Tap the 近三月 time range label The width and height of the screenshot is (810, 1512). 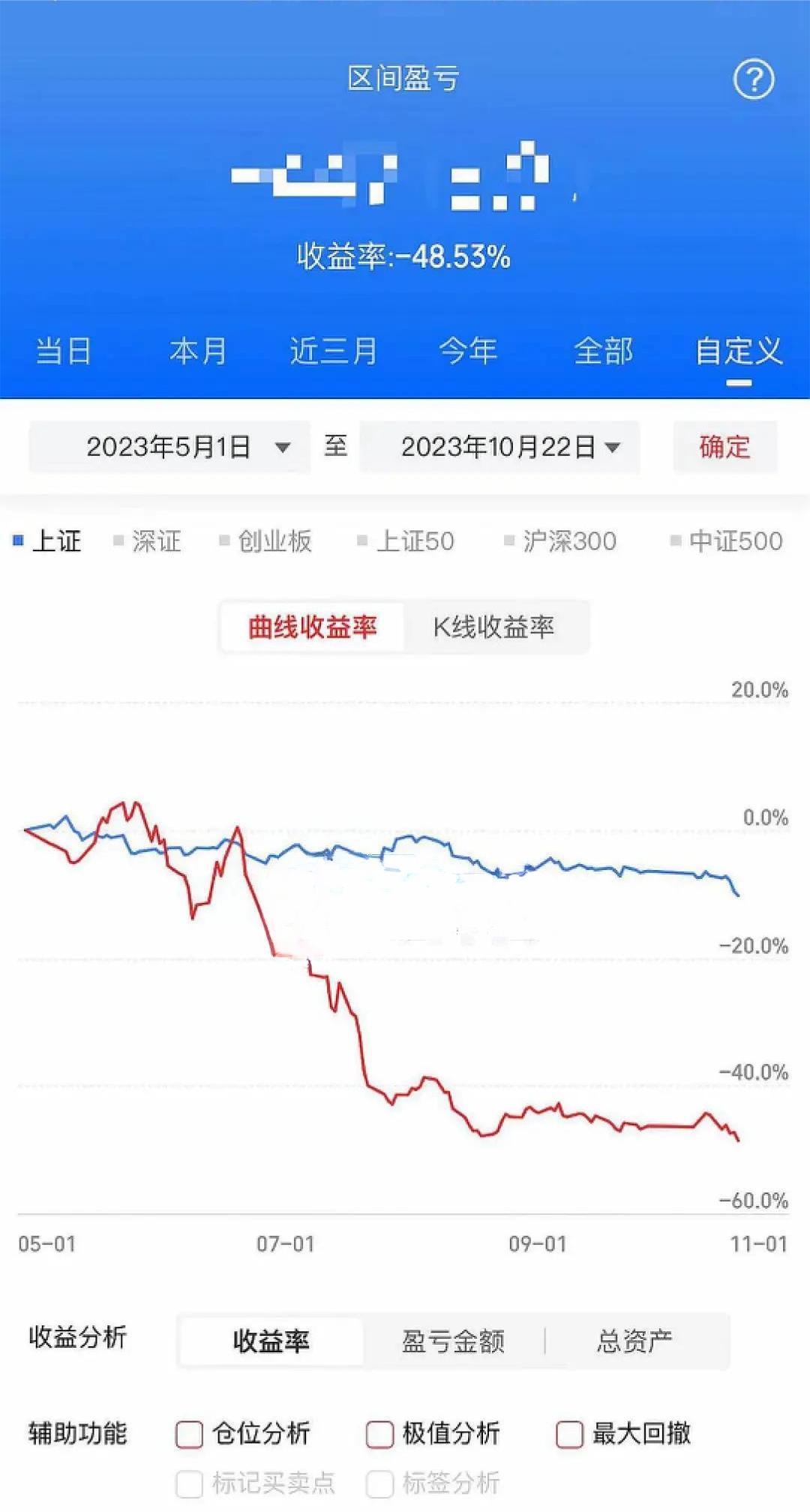pos(332,350)
